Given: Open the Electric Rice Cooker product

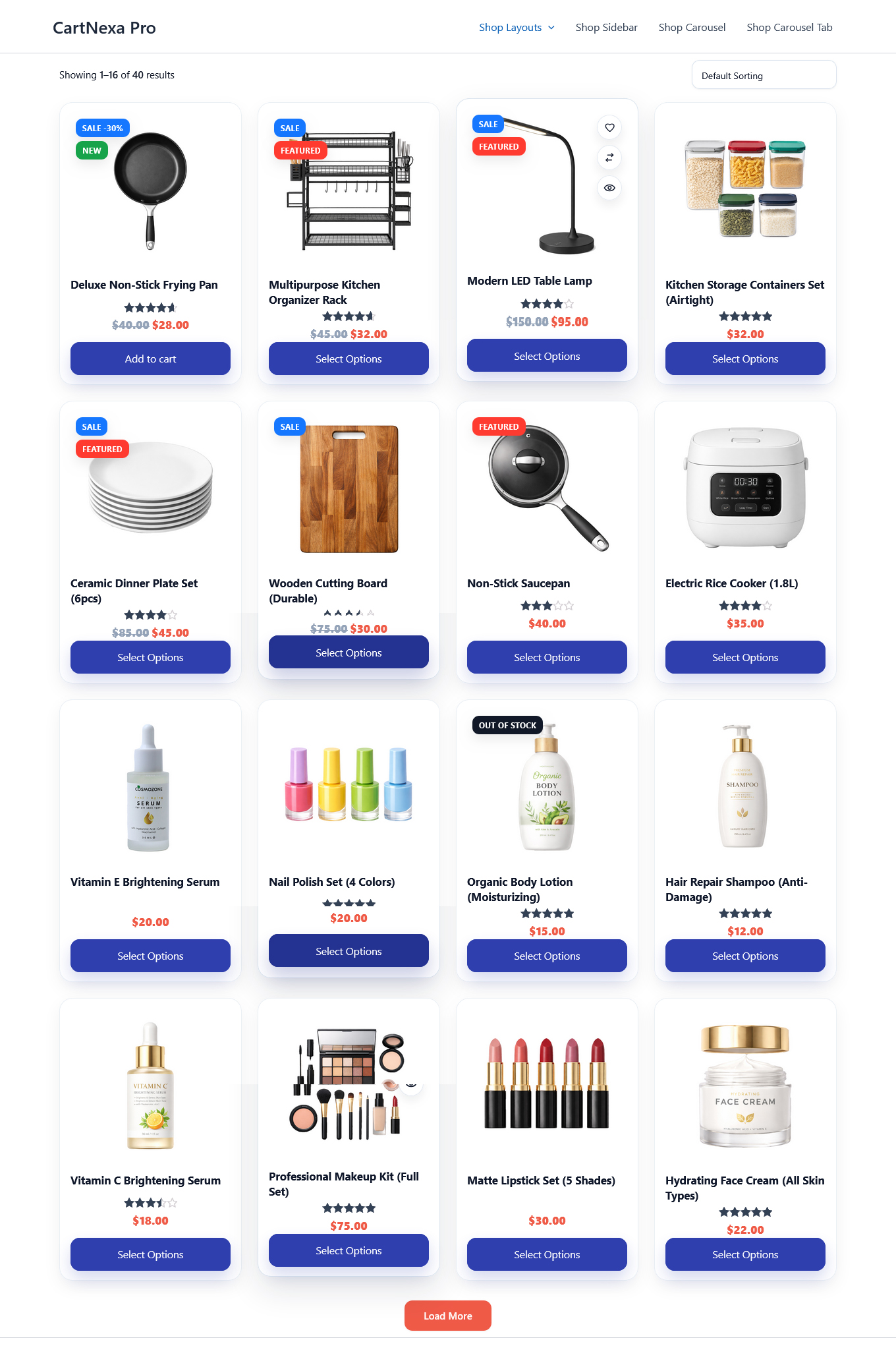Looking at the screenshot, I should click(x=731, y=583).
